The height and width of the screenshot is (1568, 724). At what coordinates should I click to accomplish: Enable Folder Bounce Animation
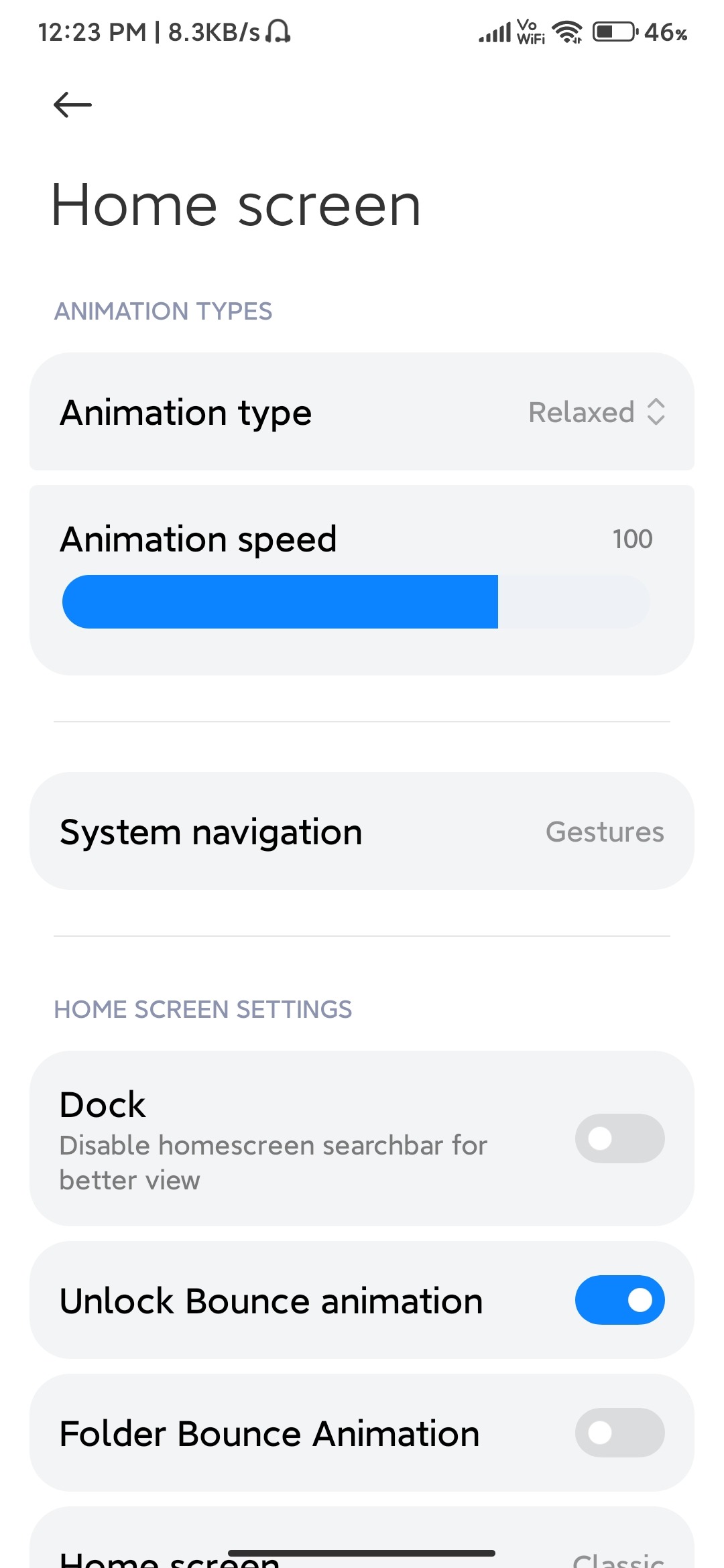619,1433
